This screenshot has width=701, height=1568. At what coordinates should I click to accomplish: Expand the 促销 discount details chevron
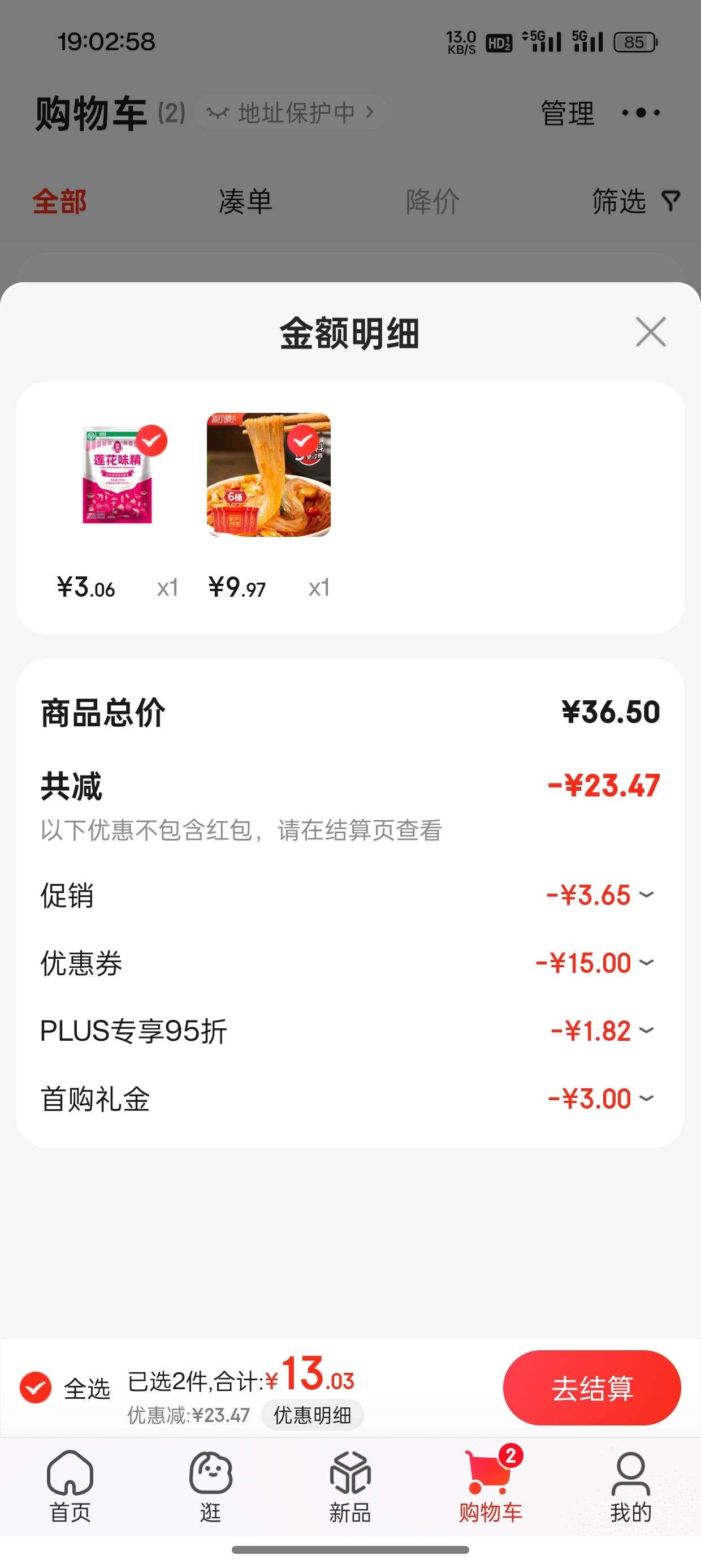[647, 896]
